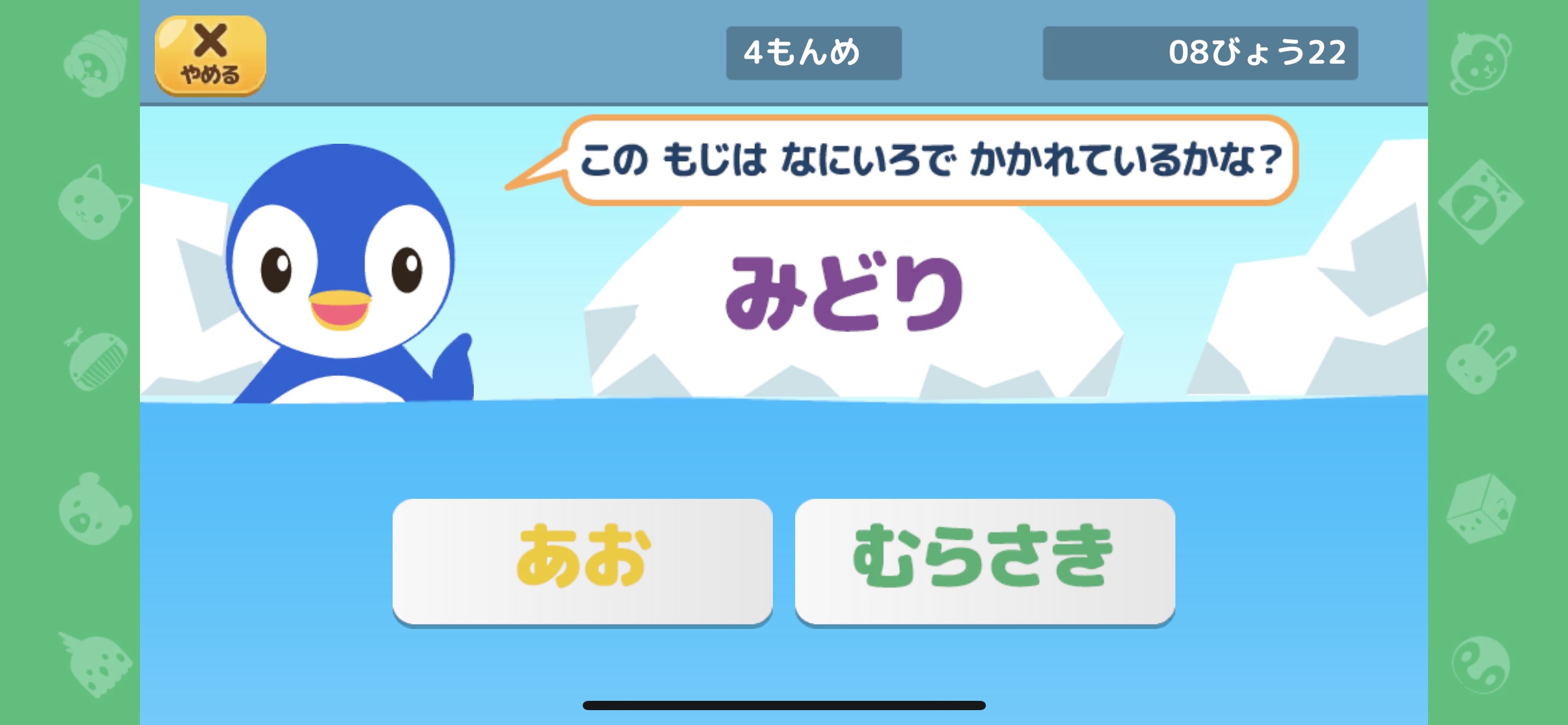Screen dimensions: 1568x725
Task: Choose the むらさき answer button
Action: coord(985,561)
